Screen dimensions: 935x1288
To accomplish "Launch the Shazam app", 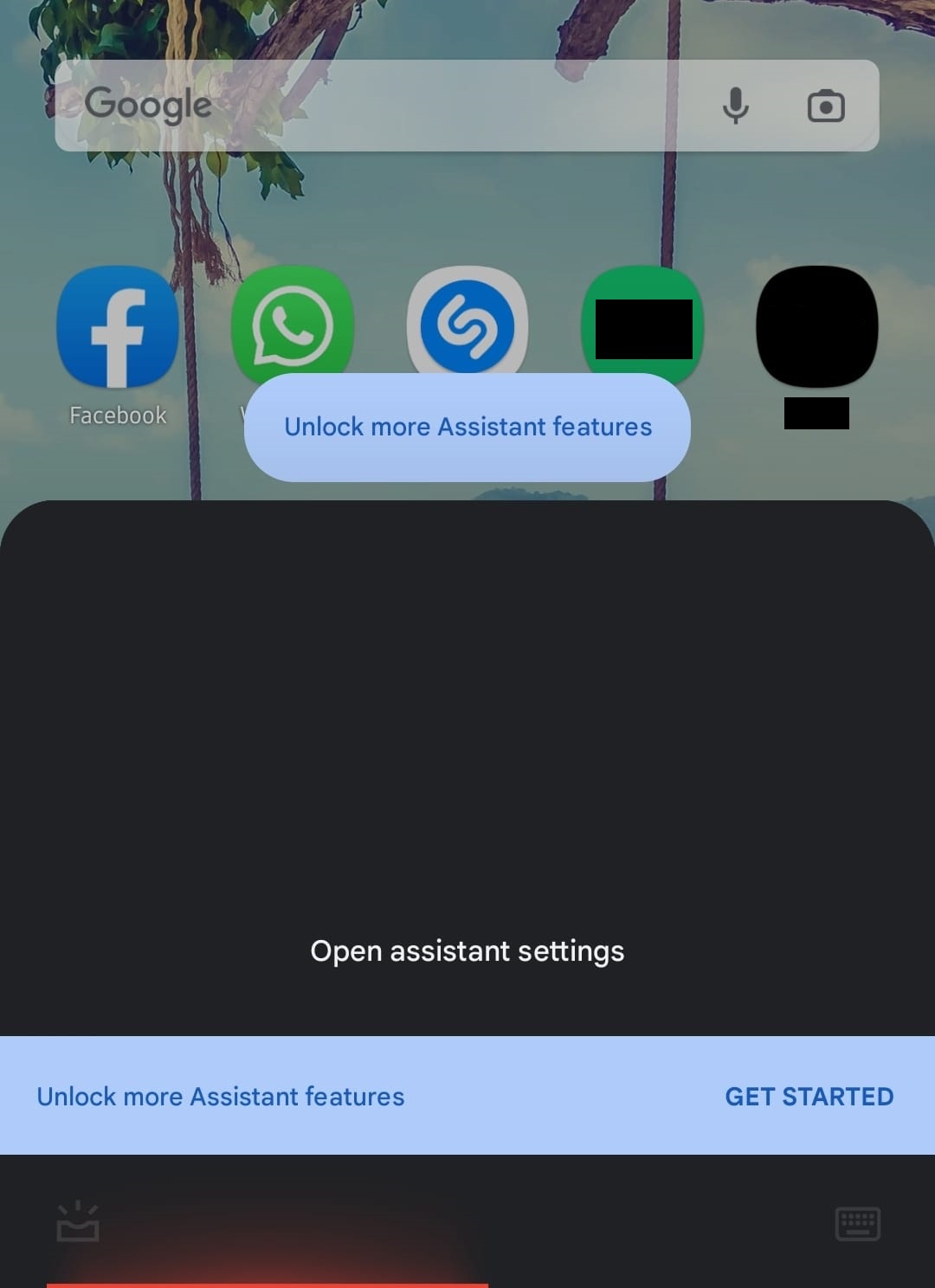I will [x=467, y=325].
